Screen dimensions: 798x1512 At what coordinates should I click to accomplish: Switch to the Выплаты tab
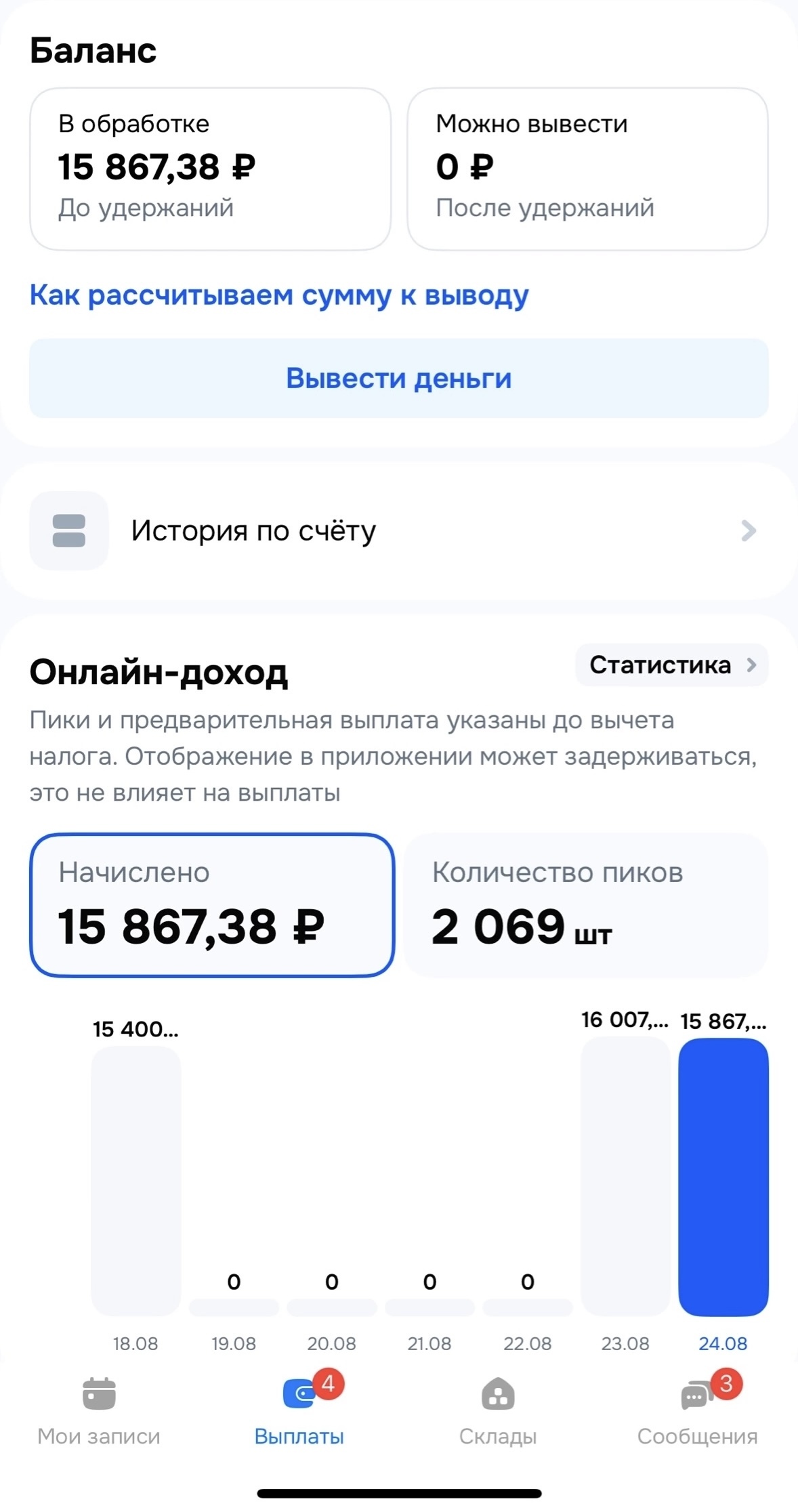click(299, 1410)
